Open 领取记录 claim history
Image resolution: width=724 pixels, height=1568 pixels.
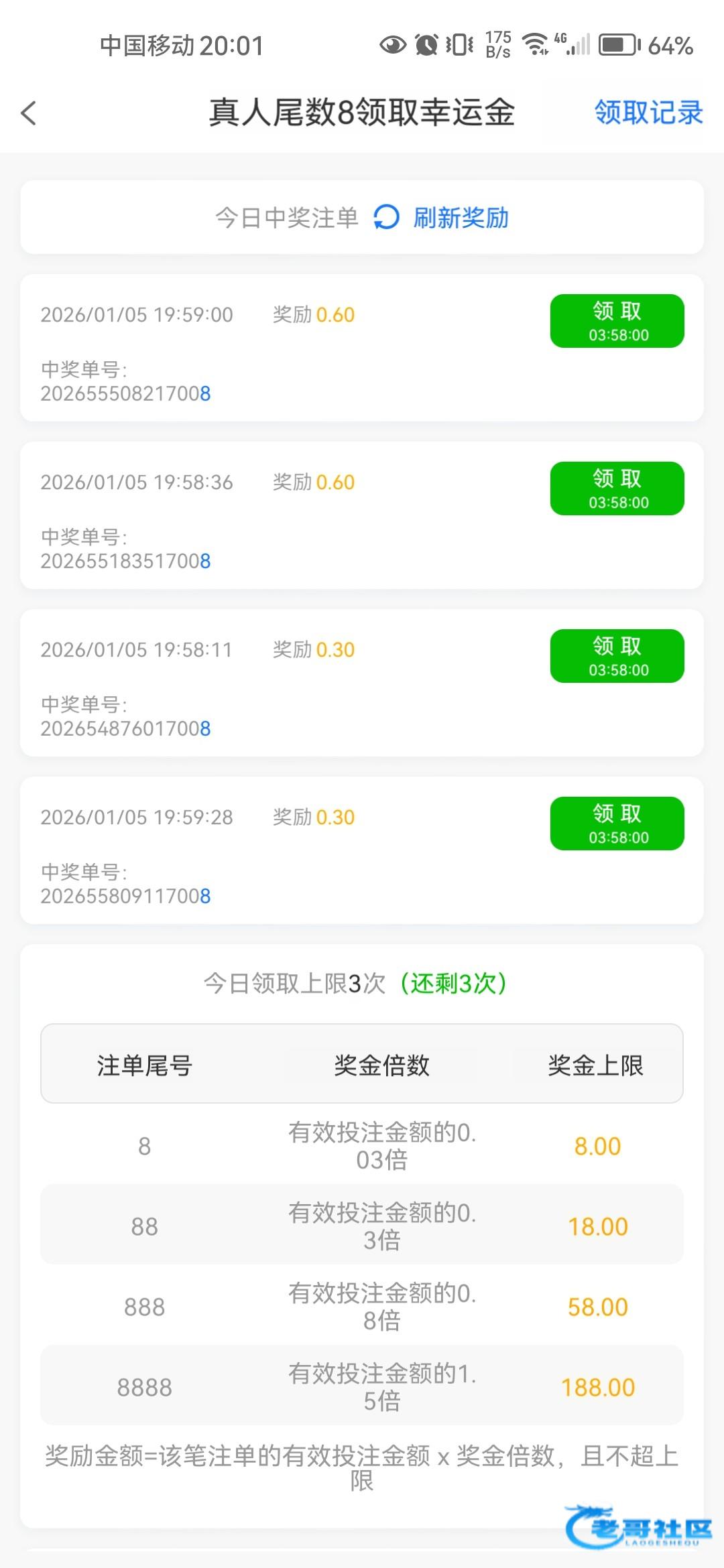pos(648,113)
